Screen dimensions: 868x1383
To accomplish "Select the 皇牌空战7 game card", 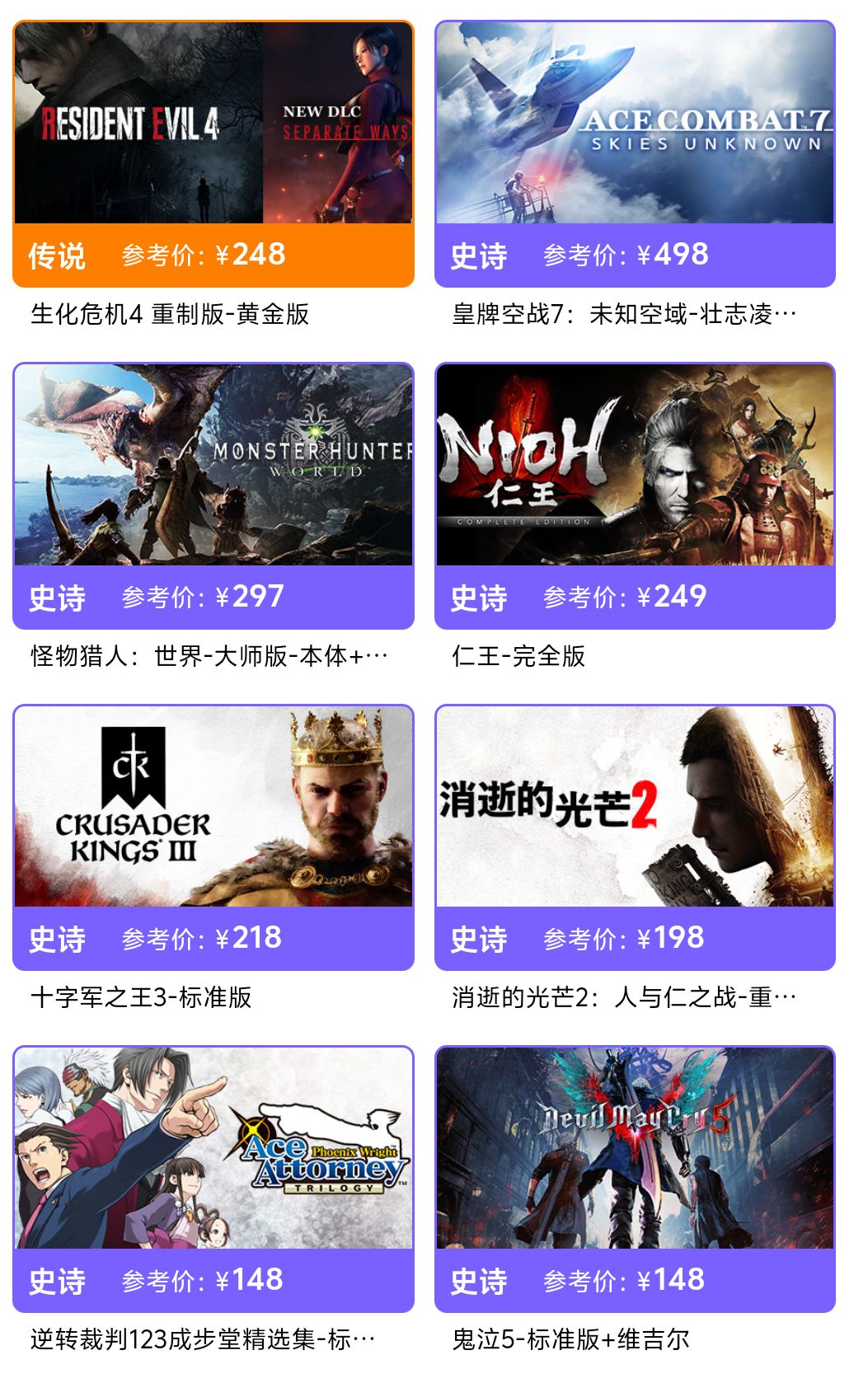I will point(635,124).
